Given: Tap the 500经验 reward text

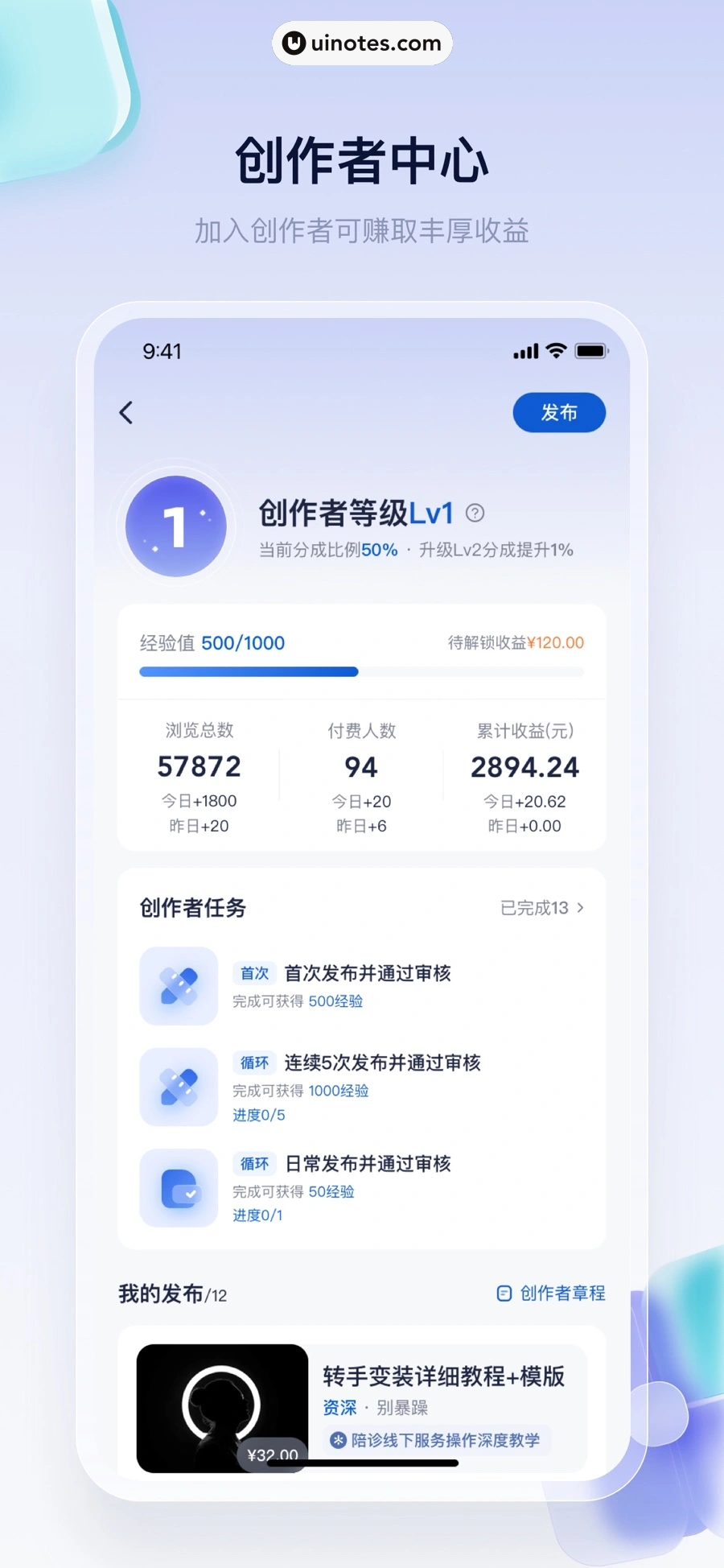Looking at the screenshot, I should coord(335,1001).
